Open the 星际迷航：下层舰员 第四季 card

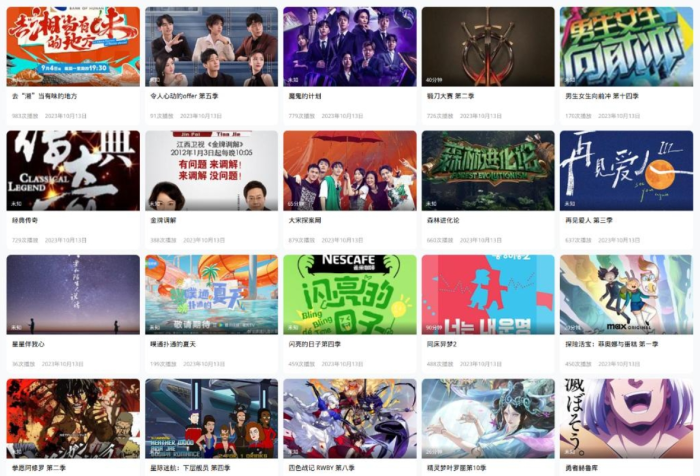(x=211, y=418)
